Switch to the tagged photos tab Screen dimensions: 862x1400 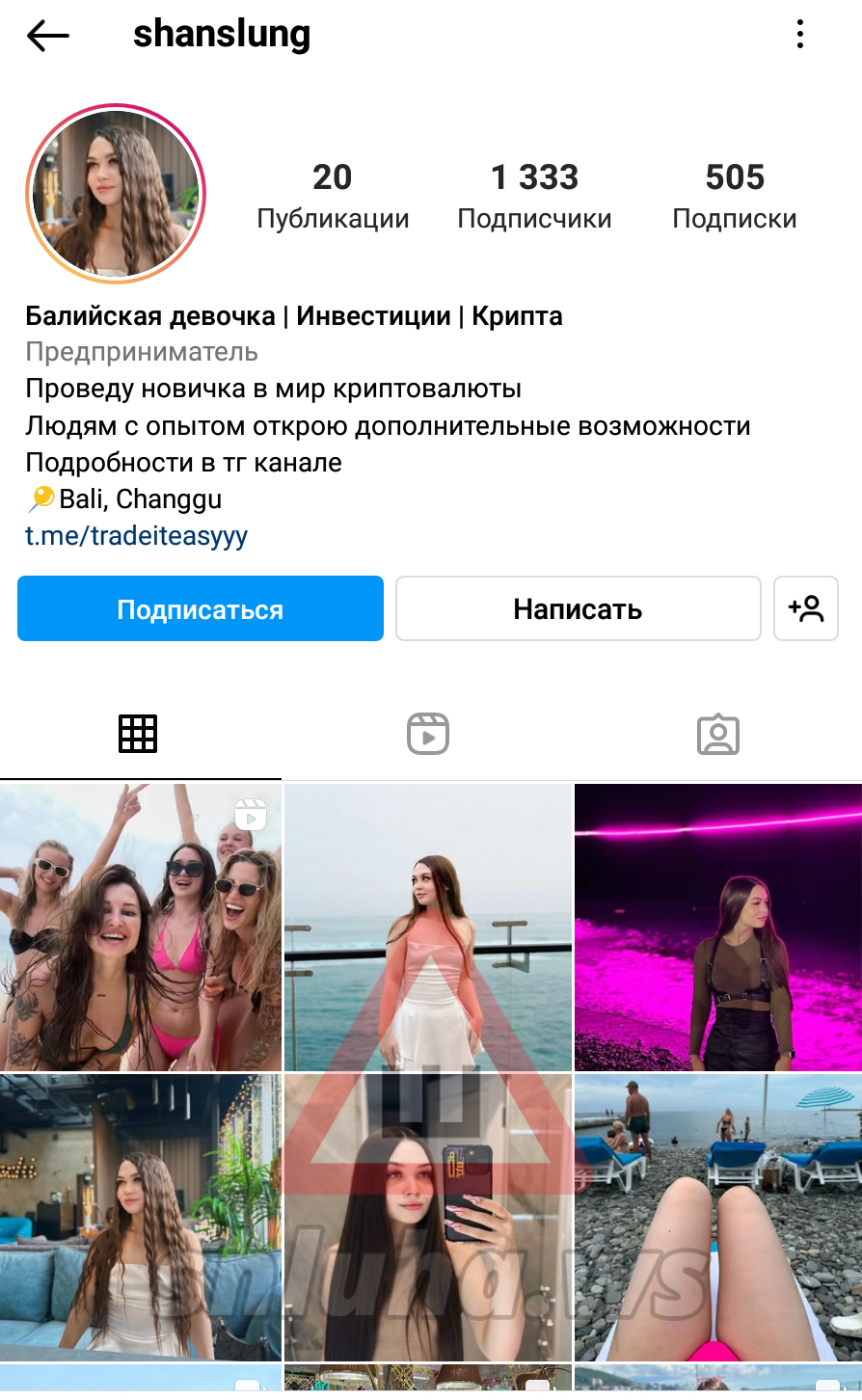[x=717, y=734]
